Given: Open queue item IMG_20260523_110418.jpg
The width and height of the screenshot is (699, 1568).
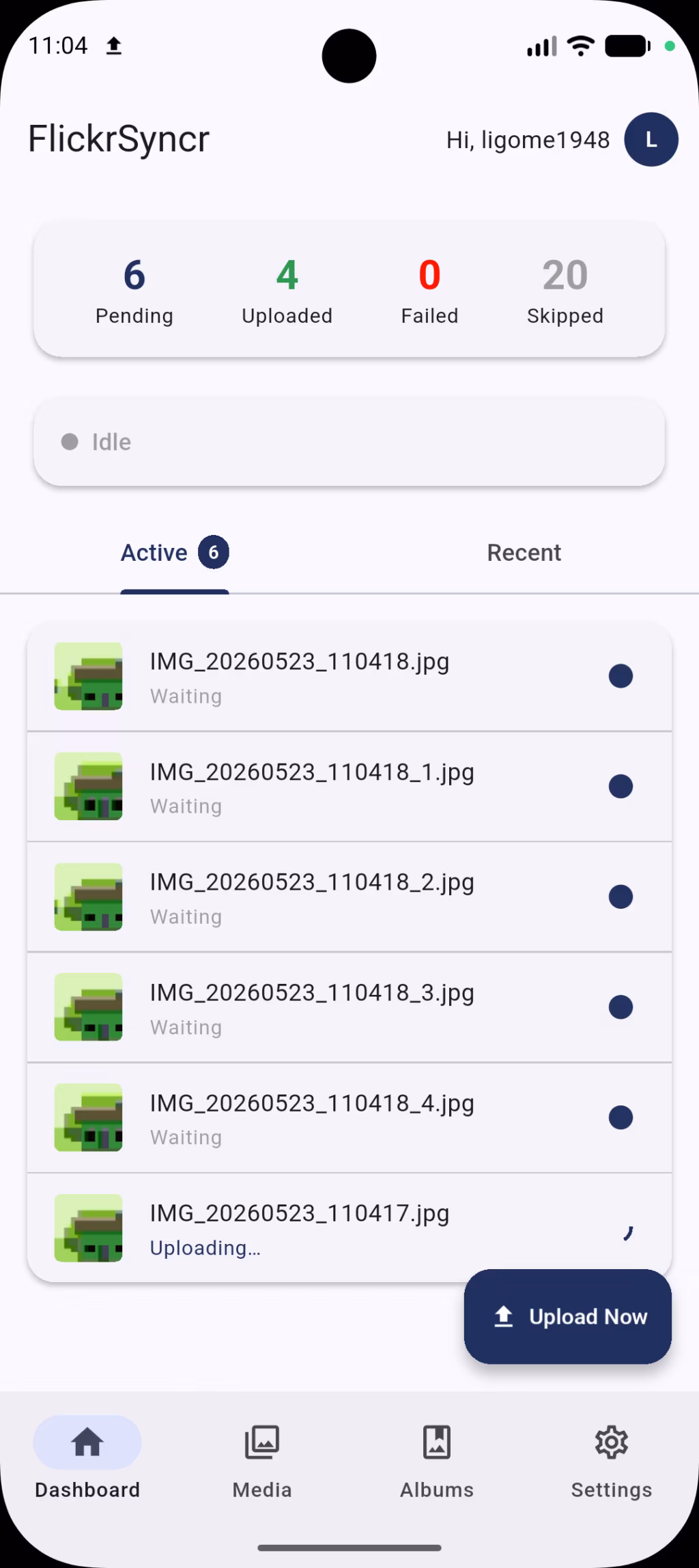Looking at the screenshot, I should (x=349, y=676).
